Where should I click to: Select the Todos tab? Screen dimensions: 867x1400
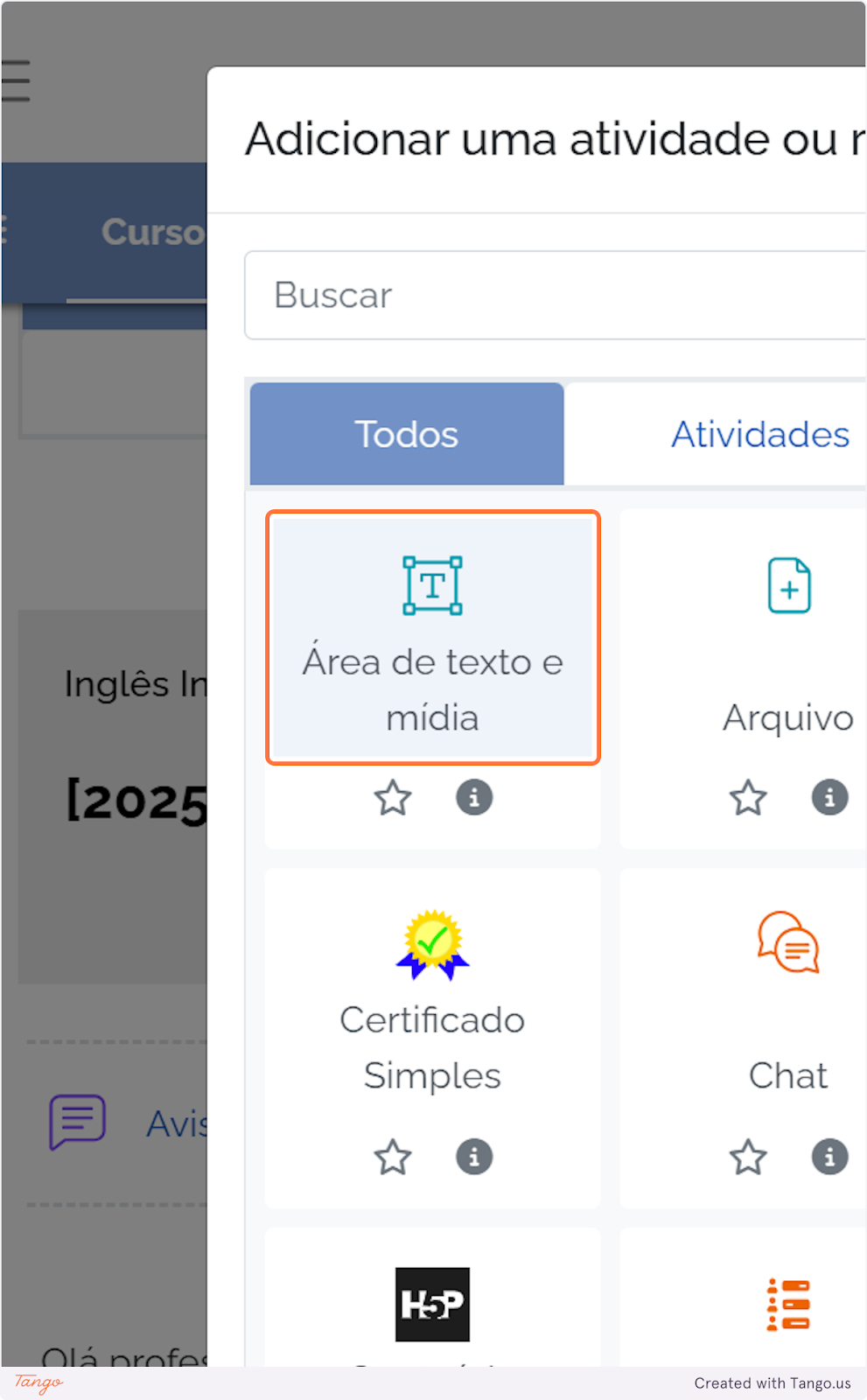pyautogui.click(x=406, y=434)
